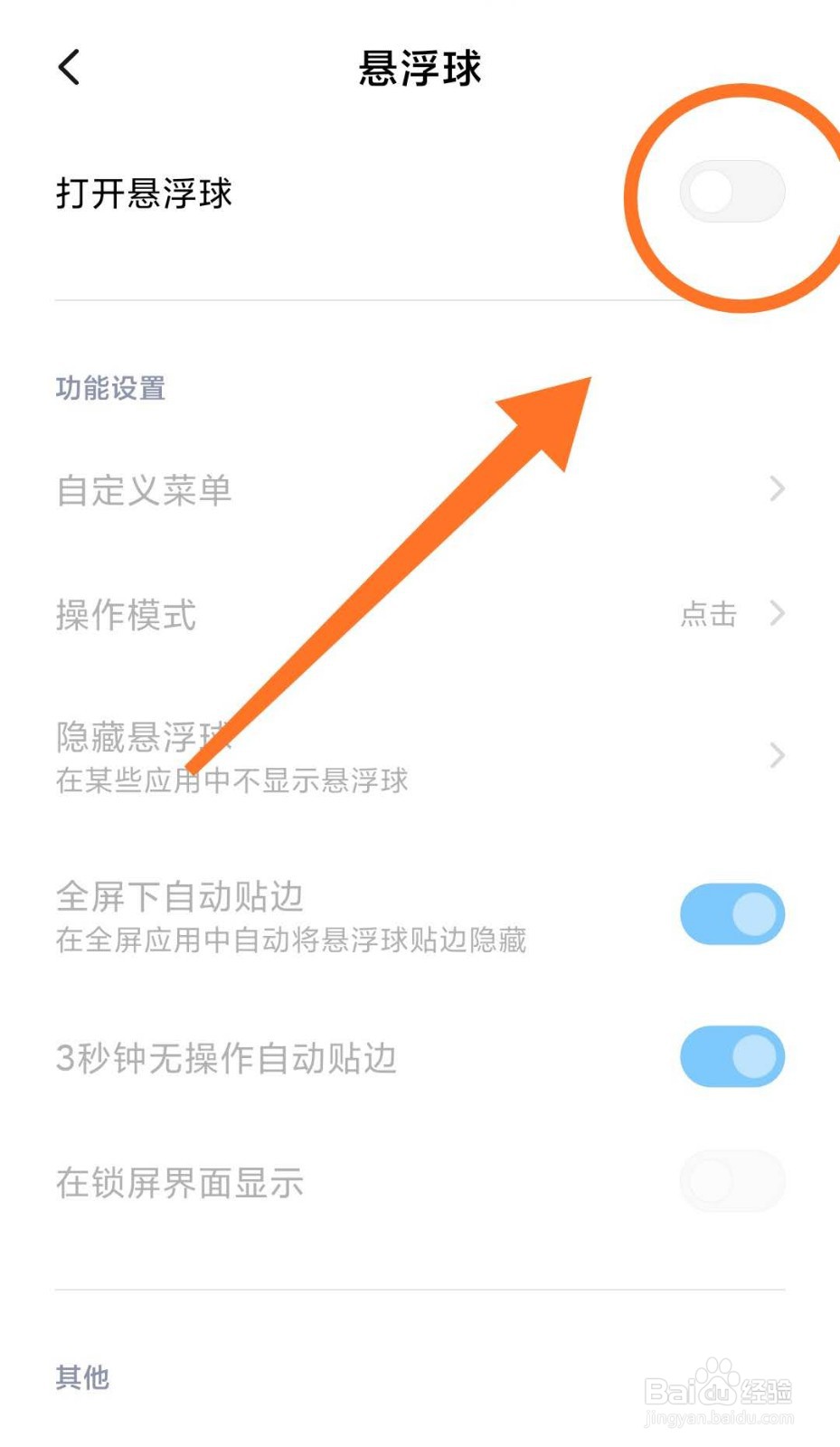Tap the 点击 value beside 操作模式
The image size is (840, 1447).
(x=710, y=614)
